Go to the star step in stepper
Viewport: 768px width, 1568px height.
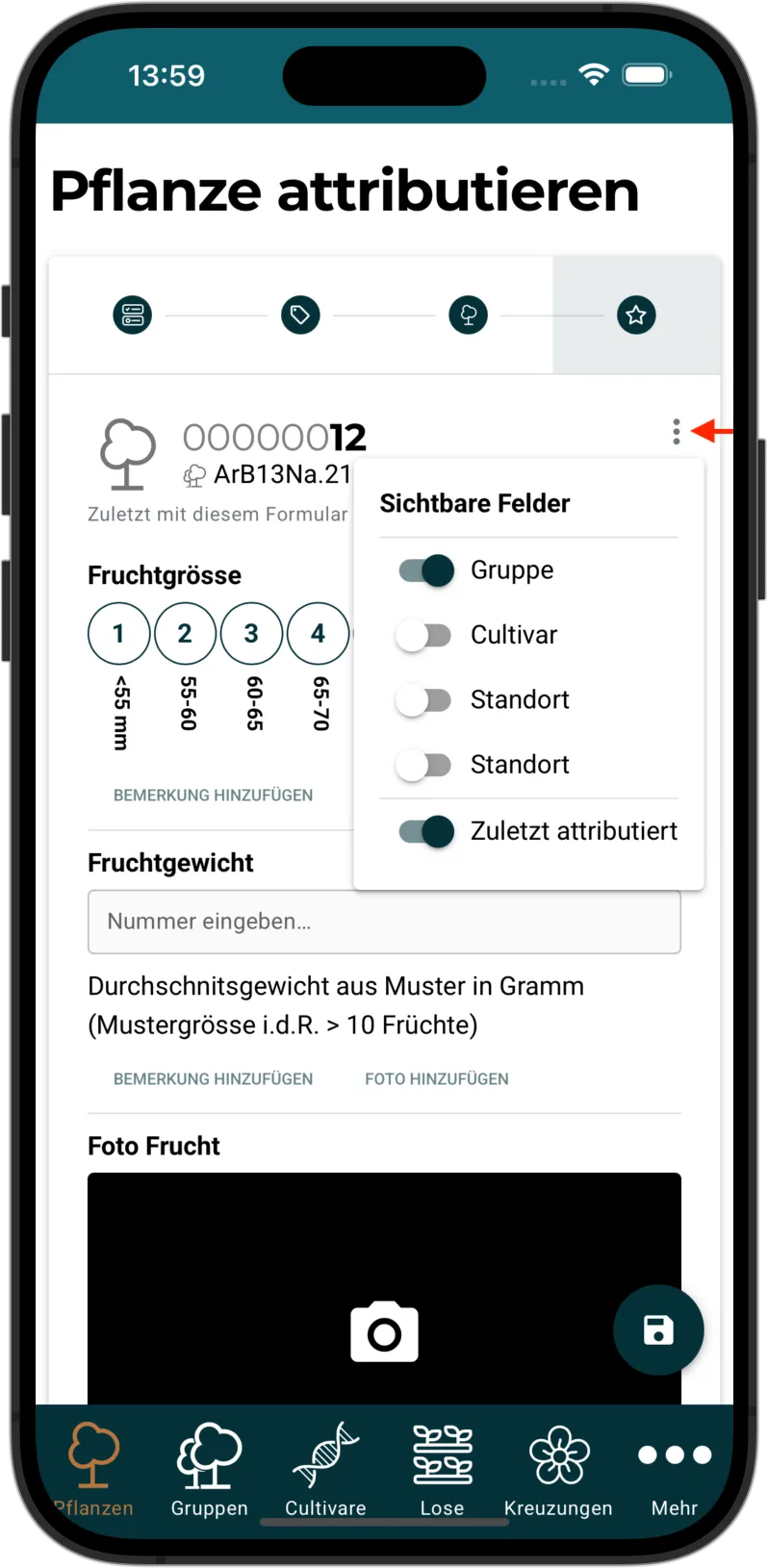[636, 315]
